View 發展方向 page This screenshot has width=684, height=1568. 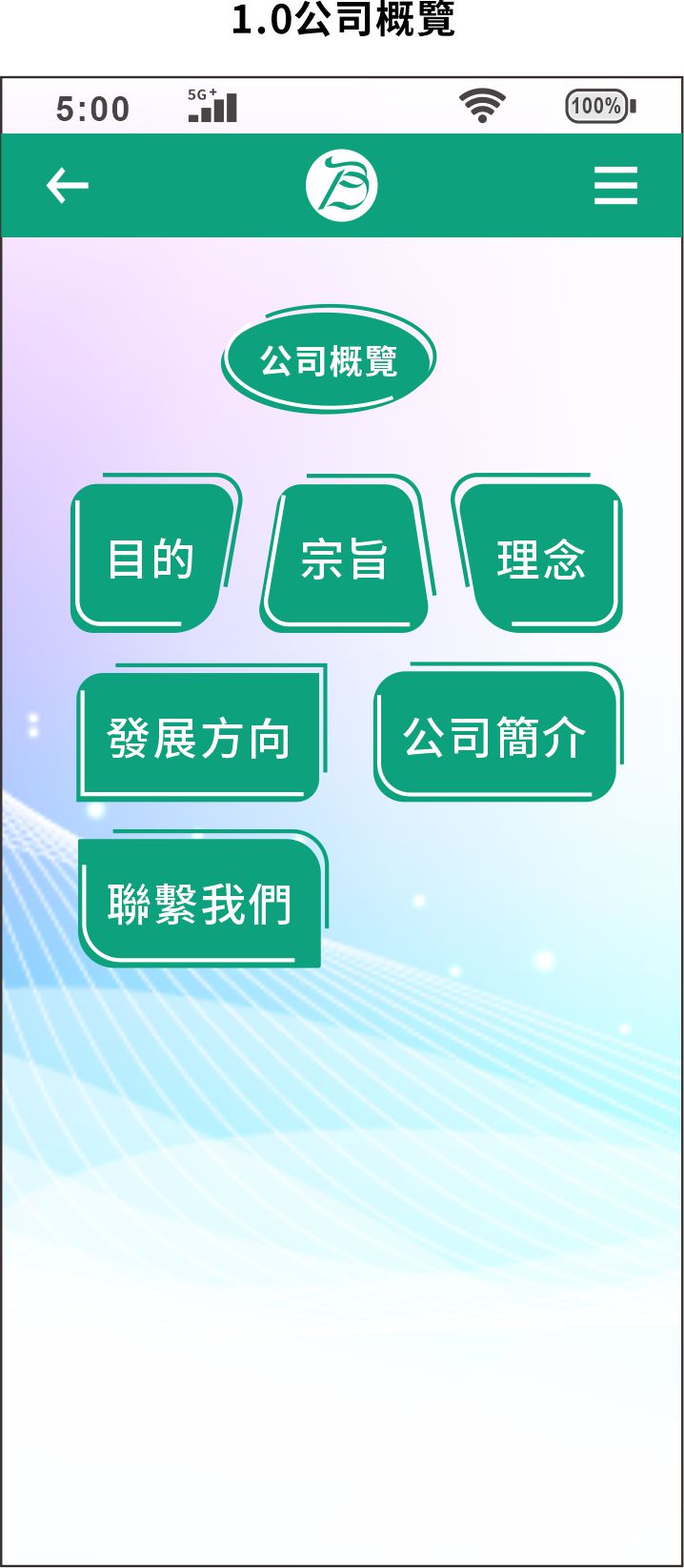tap(198, 738)
